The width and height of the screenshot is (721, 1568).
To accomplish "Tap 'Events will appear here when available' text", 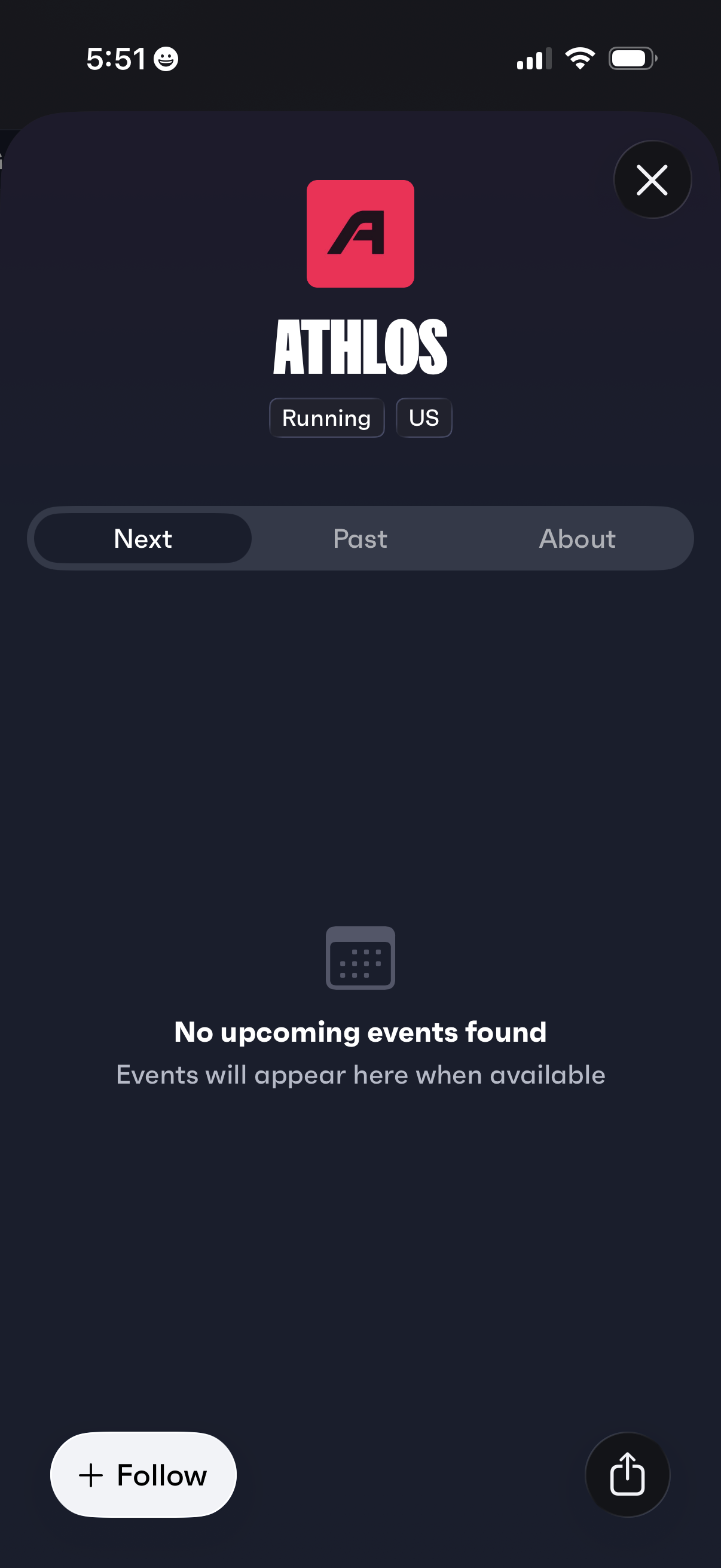I will pyautogui.click(x=360, y=1075).
